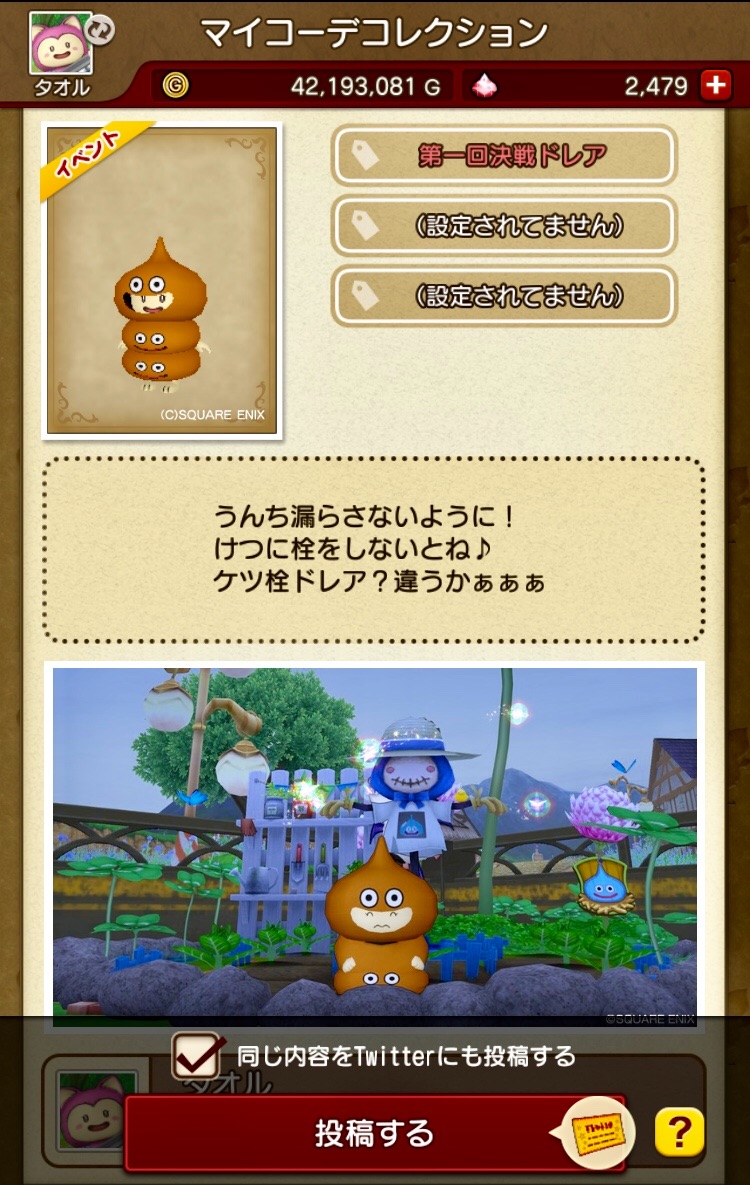750x1185 pixels.
Task: Open the first (設定されてません) tag slot
Action: pyautogui.click(x=504, y=227)
